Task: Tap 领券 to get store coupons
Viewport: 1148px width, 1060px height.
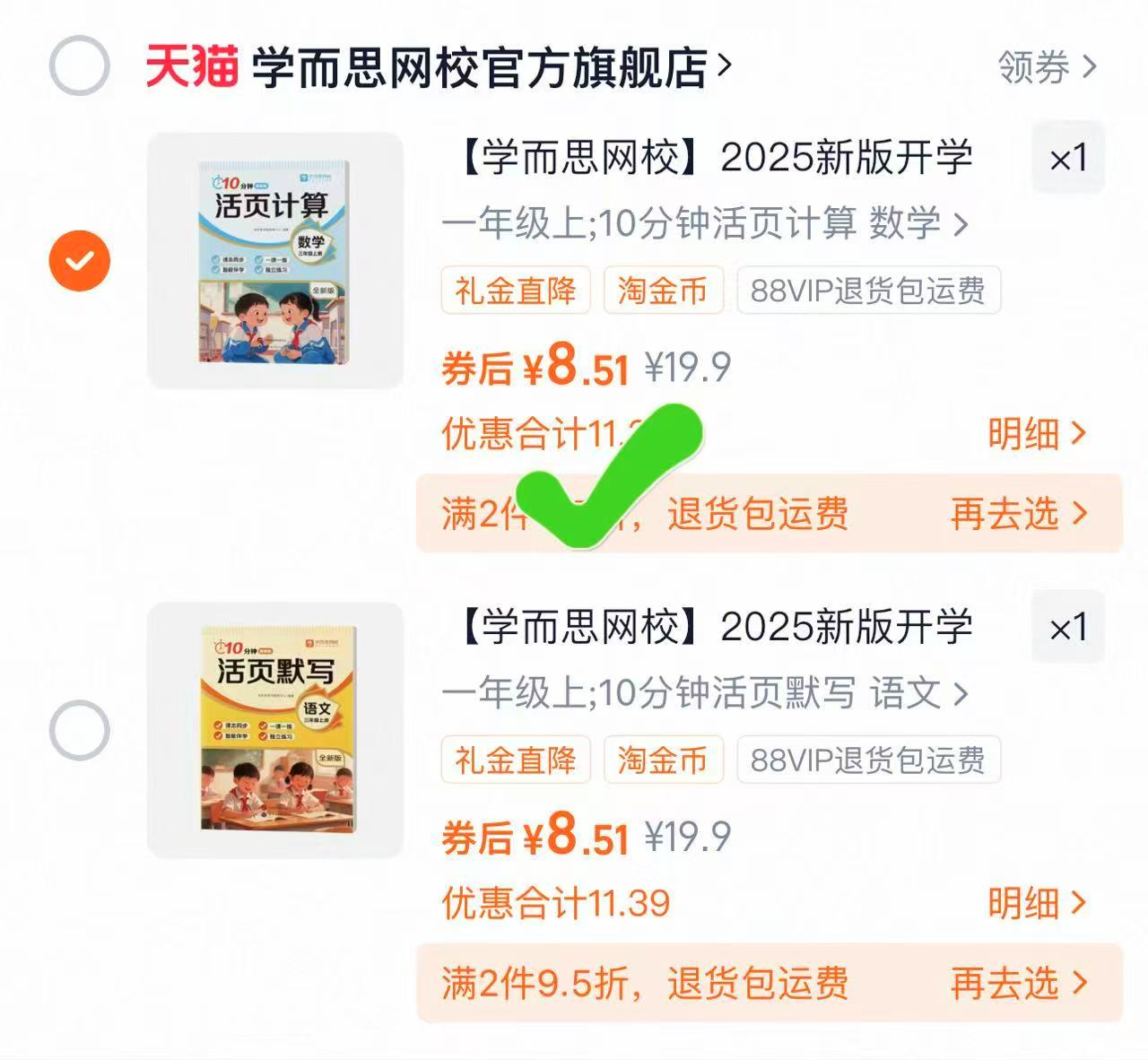Action: tap(1047, 67)
